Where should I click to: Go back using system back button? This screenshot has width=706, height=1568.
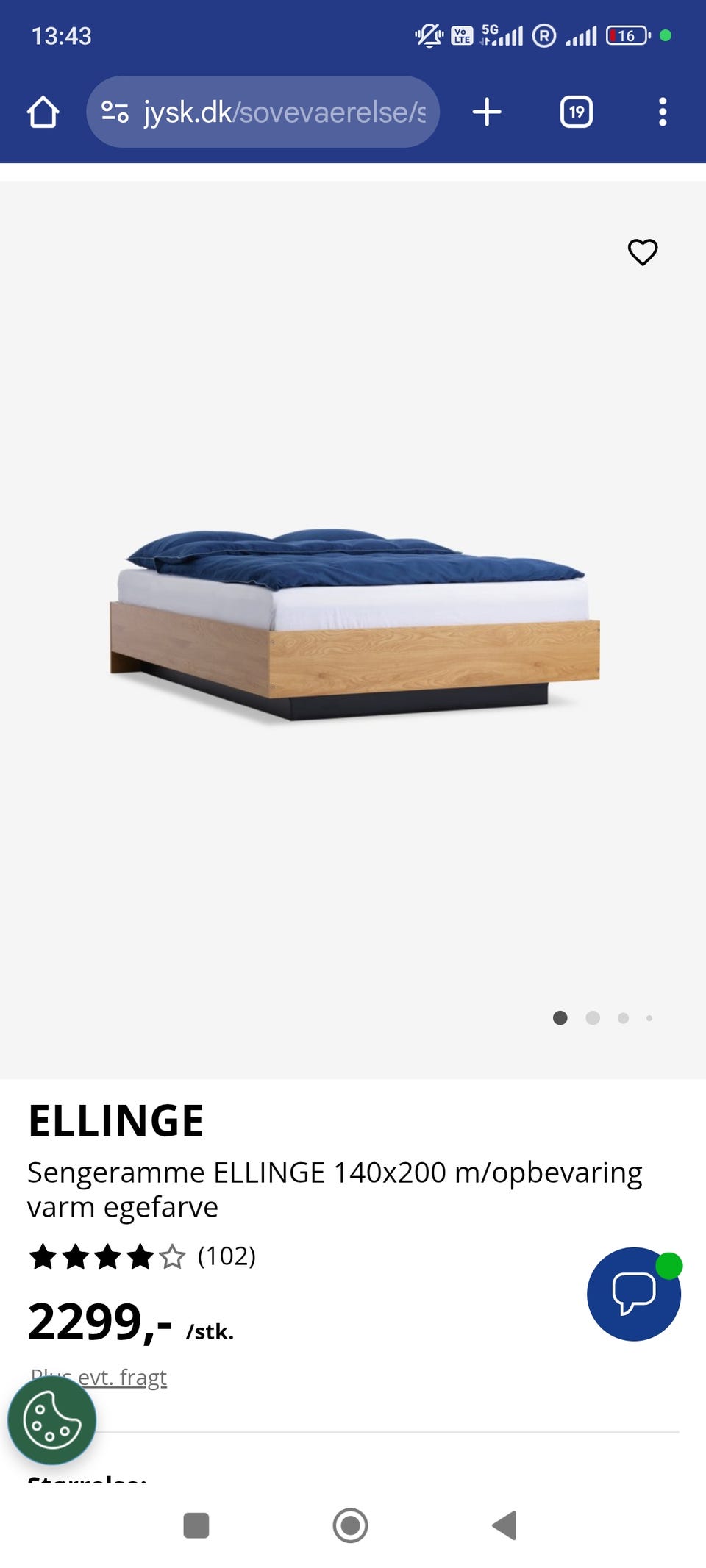(504, 1525)
